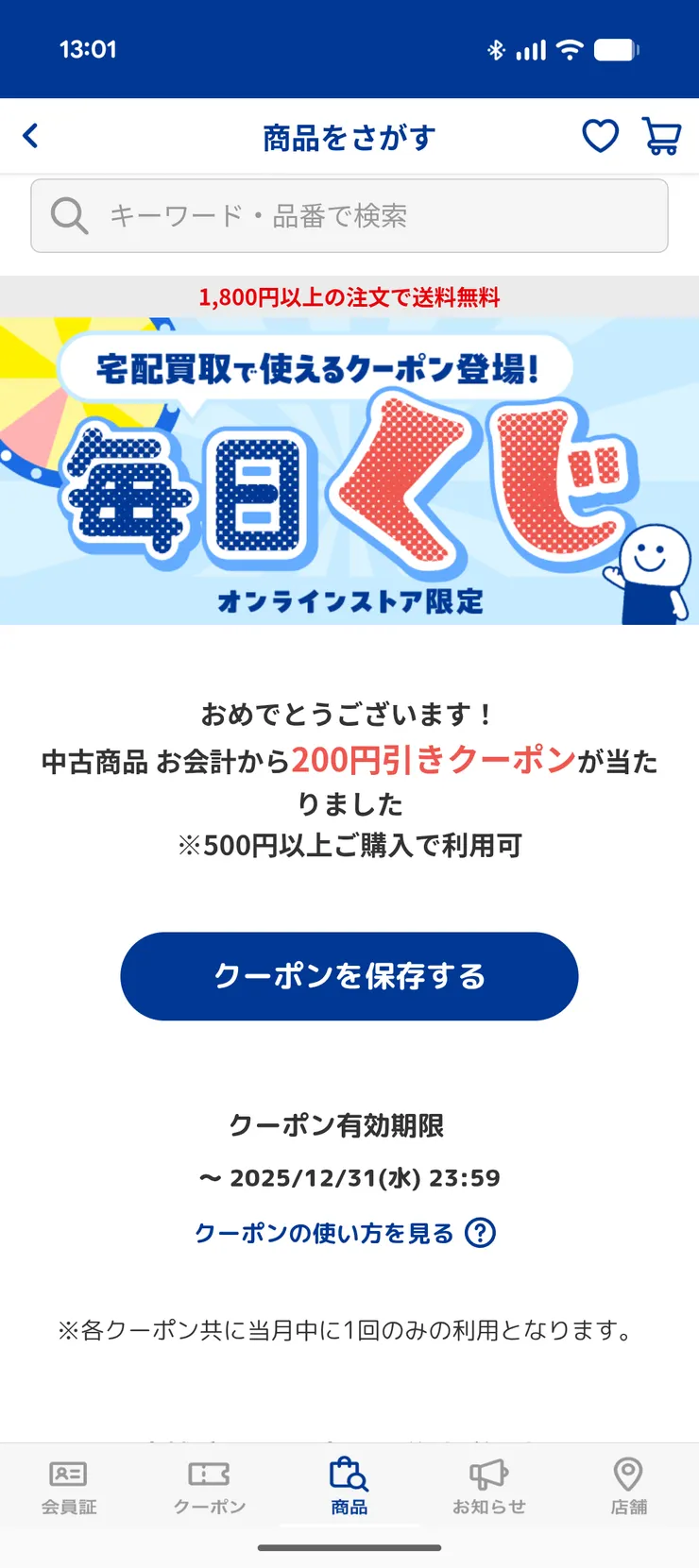Tap the home indicator bar
This screenshot has width=699, height=1568.
tap(349, 1548)
